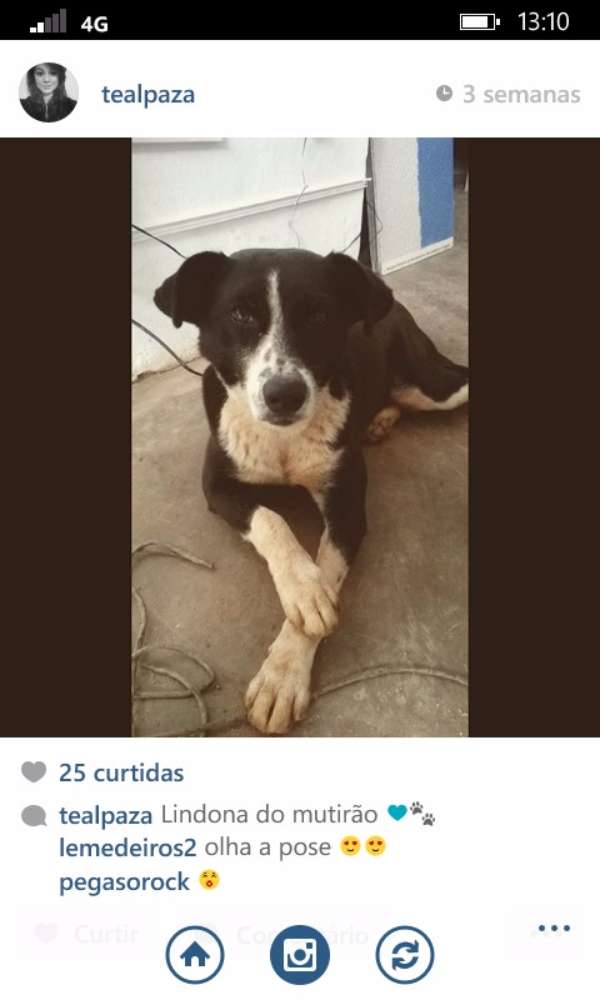Like the post with Curtir
Image resolution: width=600 pixels, height=1000 pixels.
point(88,934)
